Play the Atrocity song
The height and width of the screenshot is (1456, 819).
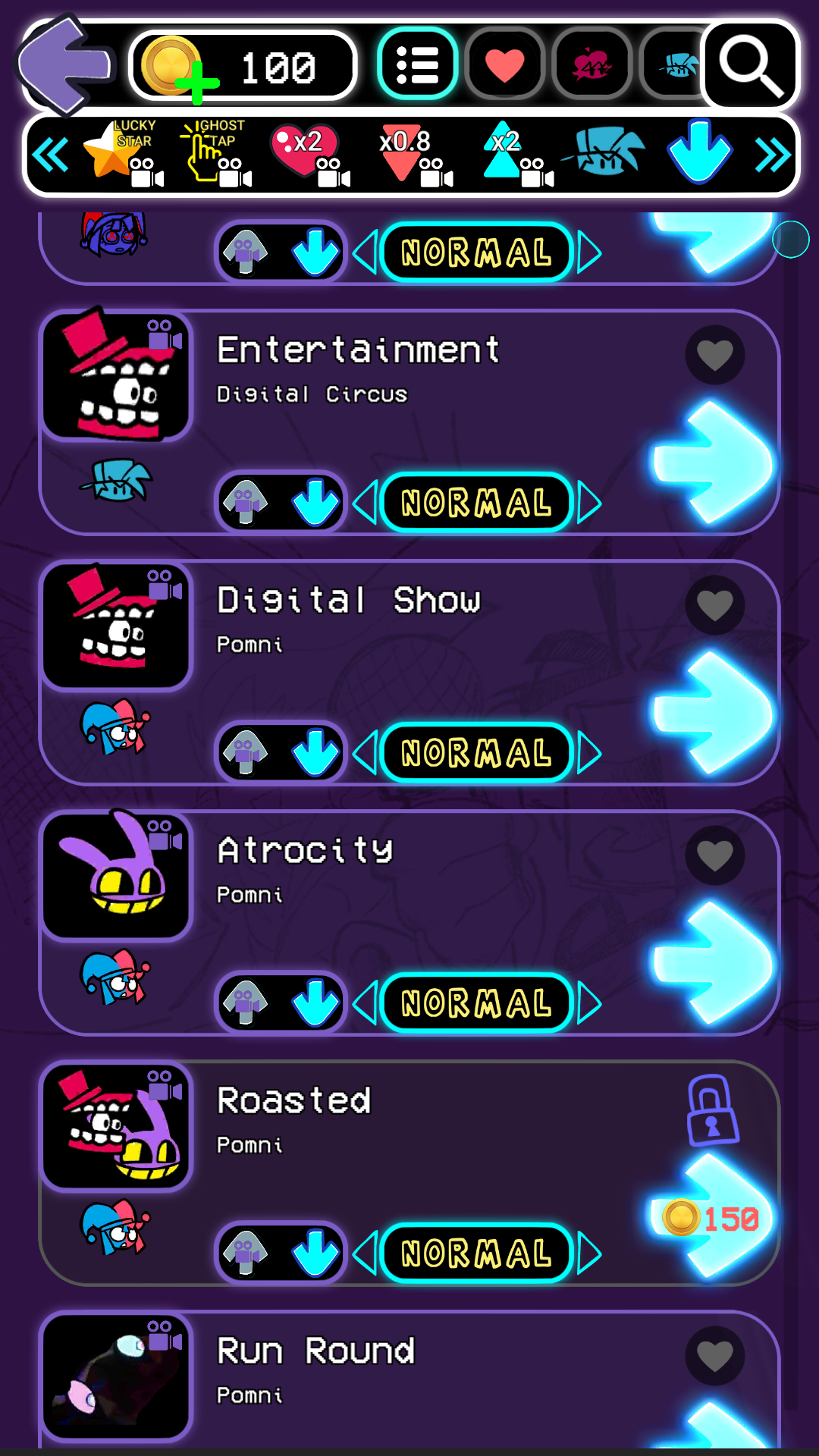pyautogui.click(x=713, y=962)
